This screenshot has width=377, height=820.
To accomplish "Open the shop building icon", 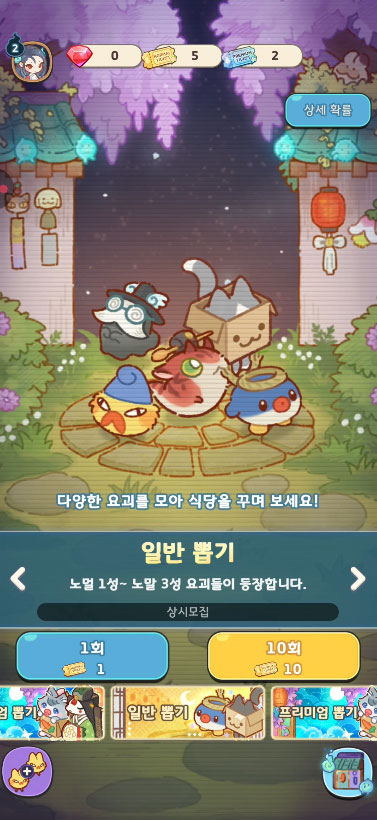I will 347,772.
